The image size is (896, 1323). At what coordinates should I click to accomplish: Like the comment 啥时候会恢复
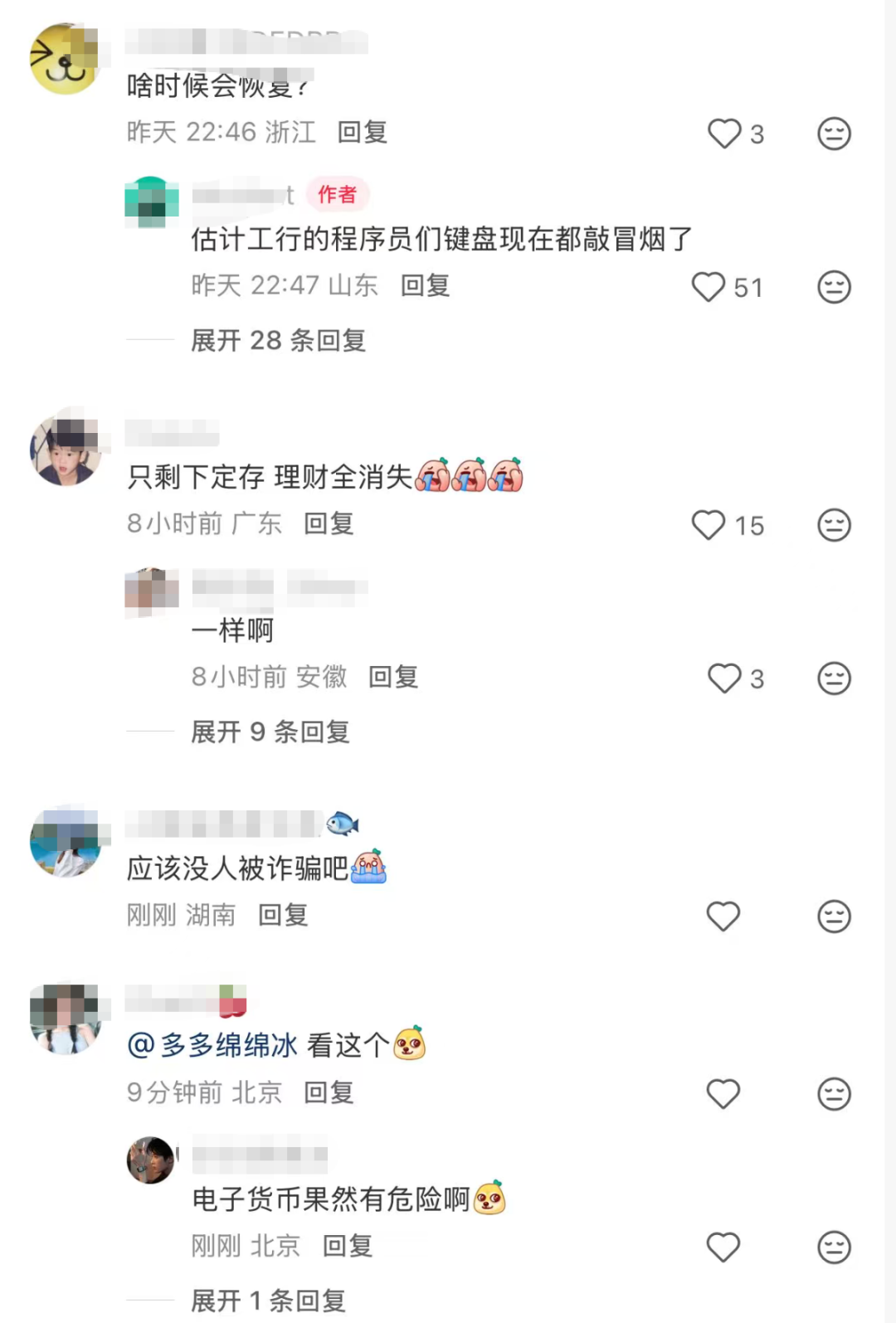click(x=724, y=134)
